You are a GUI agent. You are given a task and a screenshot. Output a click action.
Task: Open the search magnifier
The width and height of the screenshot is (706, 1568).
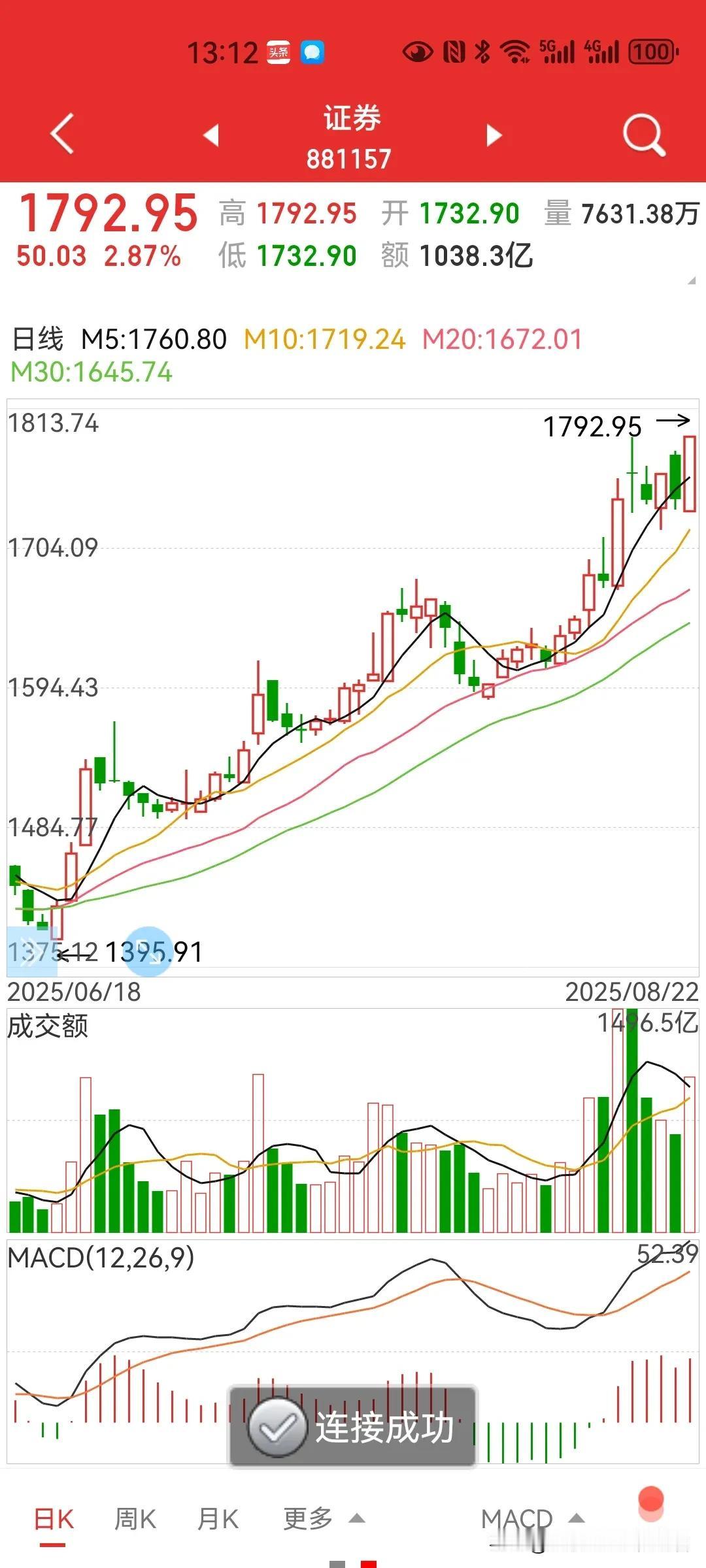643,135
